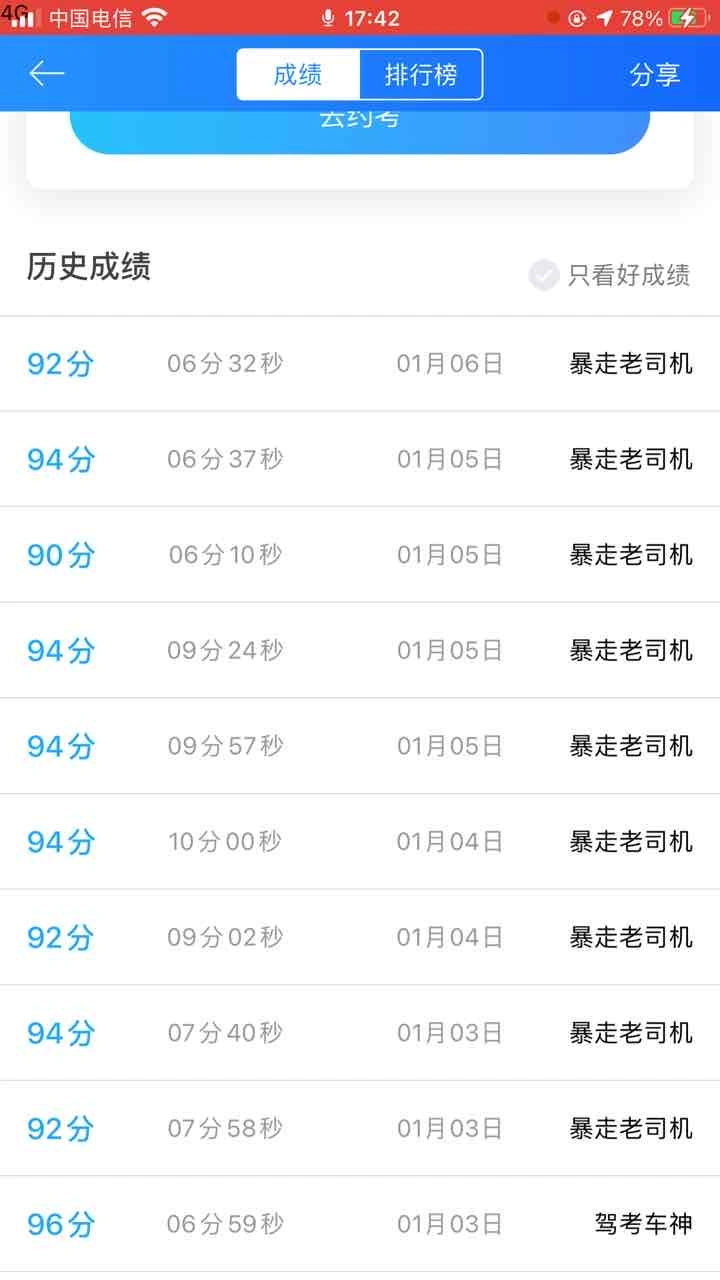Open the 96分 驾考车神 record
Screen dimensions: 720x1280
point(360,1224)
